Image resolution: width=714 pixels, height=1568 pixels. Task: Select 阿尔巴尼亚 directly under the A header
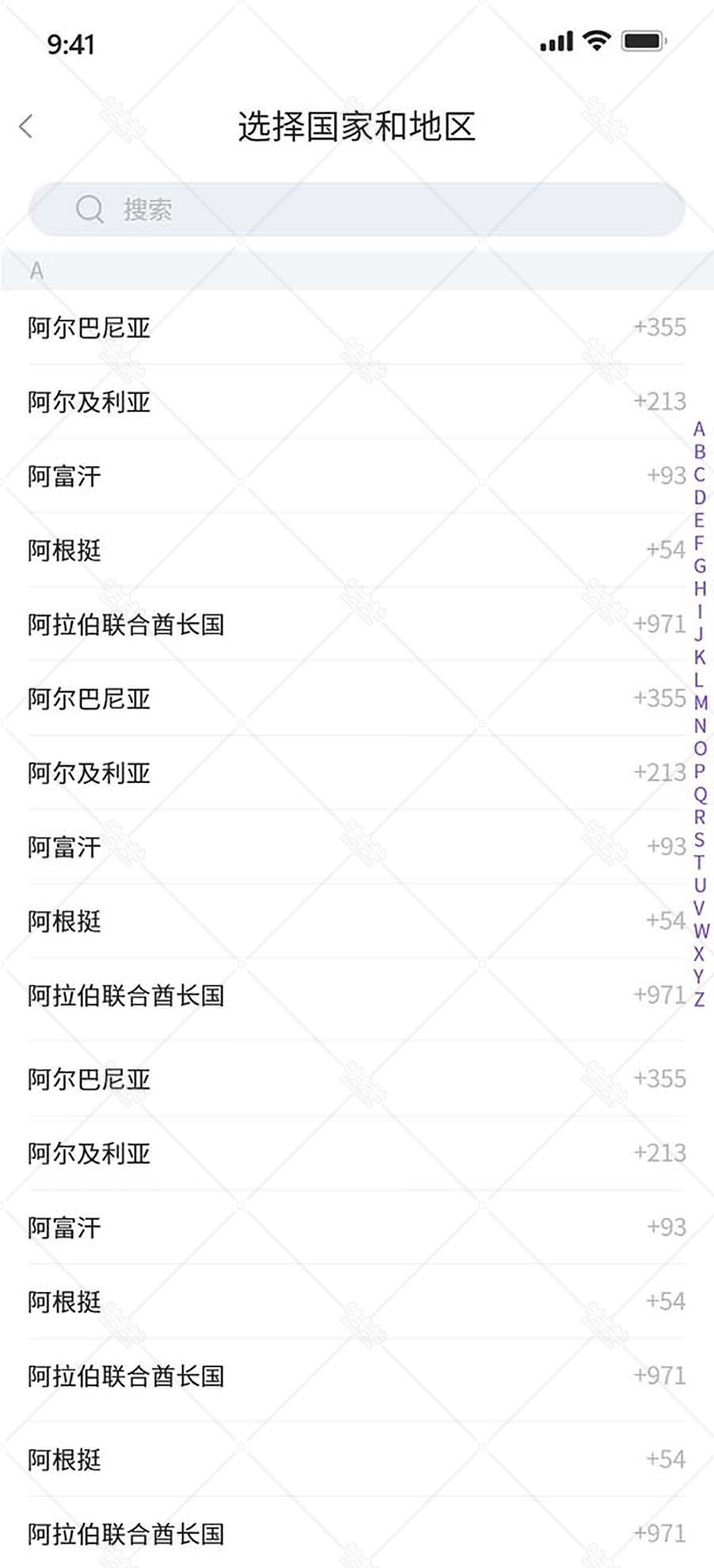click(357, 328)
